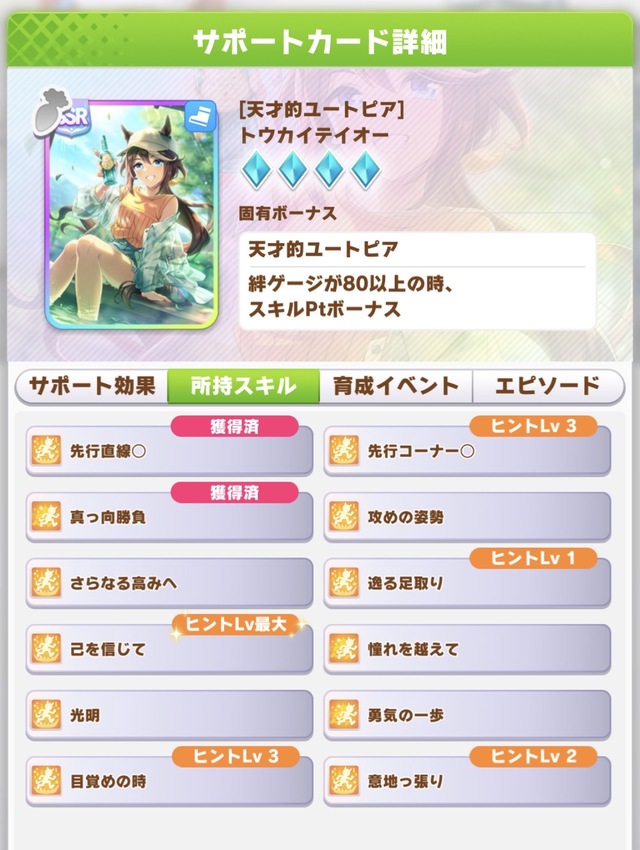Image resolution: width=640 pixels, height=850 pixels.
Task: Switch to the サポート効果 tab
Action: point(91,385)
